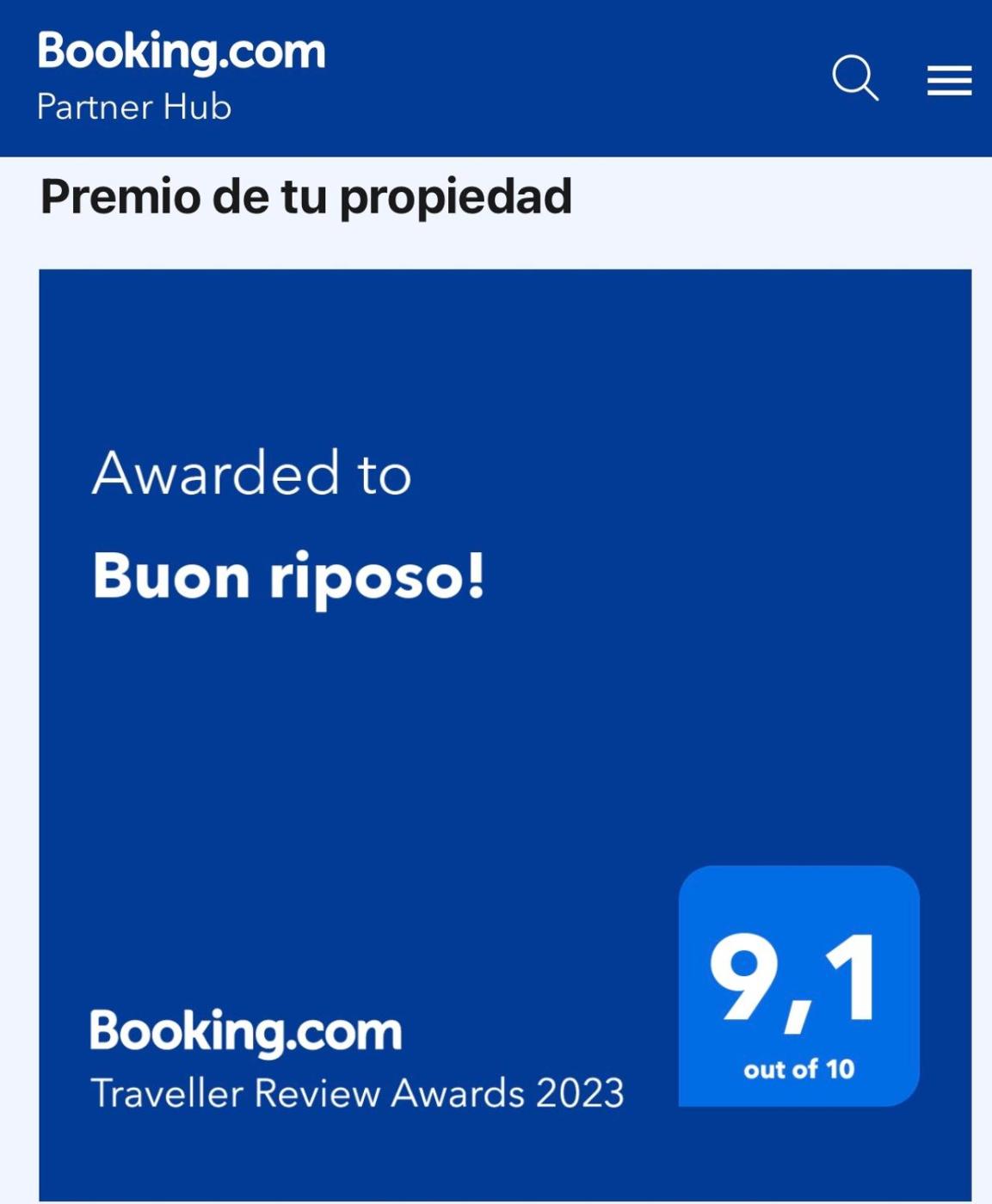This screenshot has height=1204, width=992.
Task: Open the hamburger menu
Action: (949, 80)
